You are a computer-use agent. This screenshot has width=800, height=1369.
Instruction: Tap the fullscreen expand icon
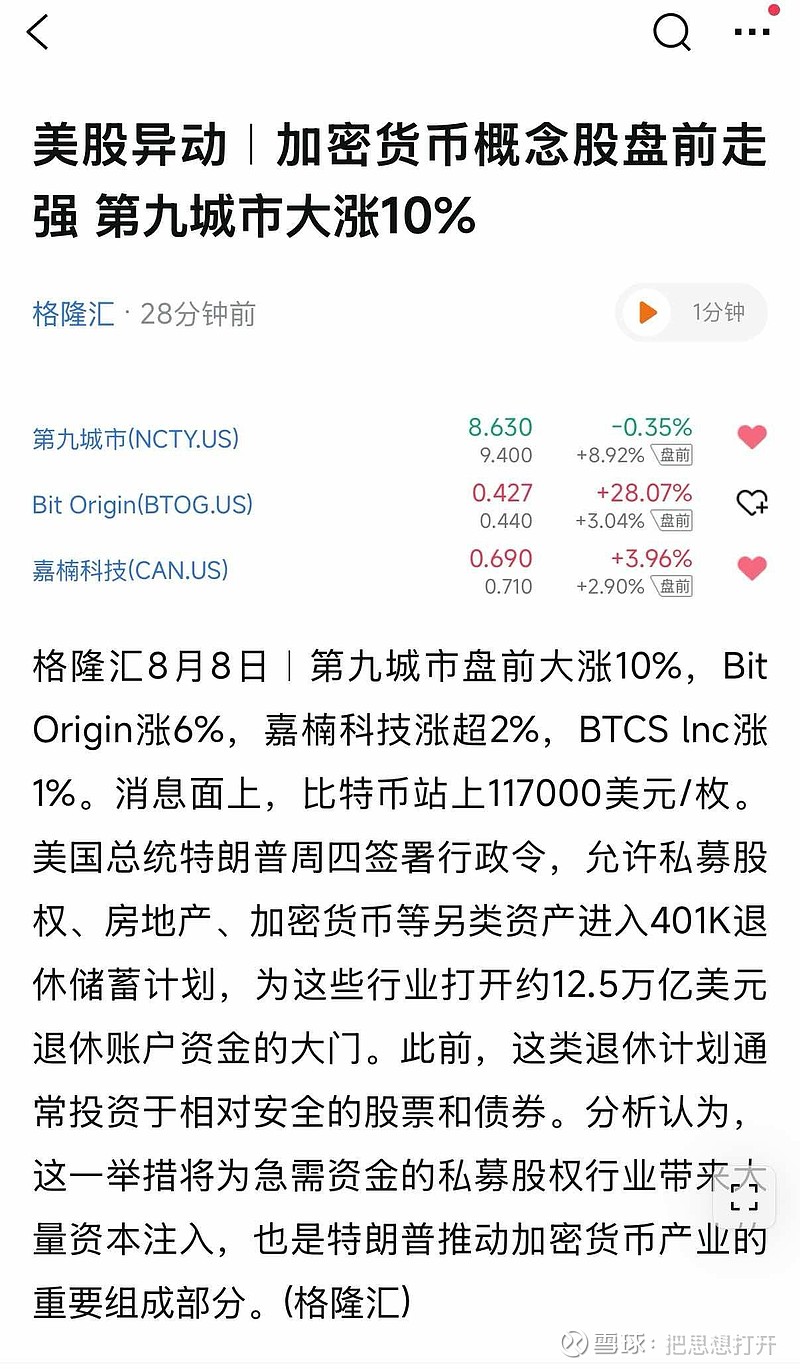click(x=743, y=1196)
